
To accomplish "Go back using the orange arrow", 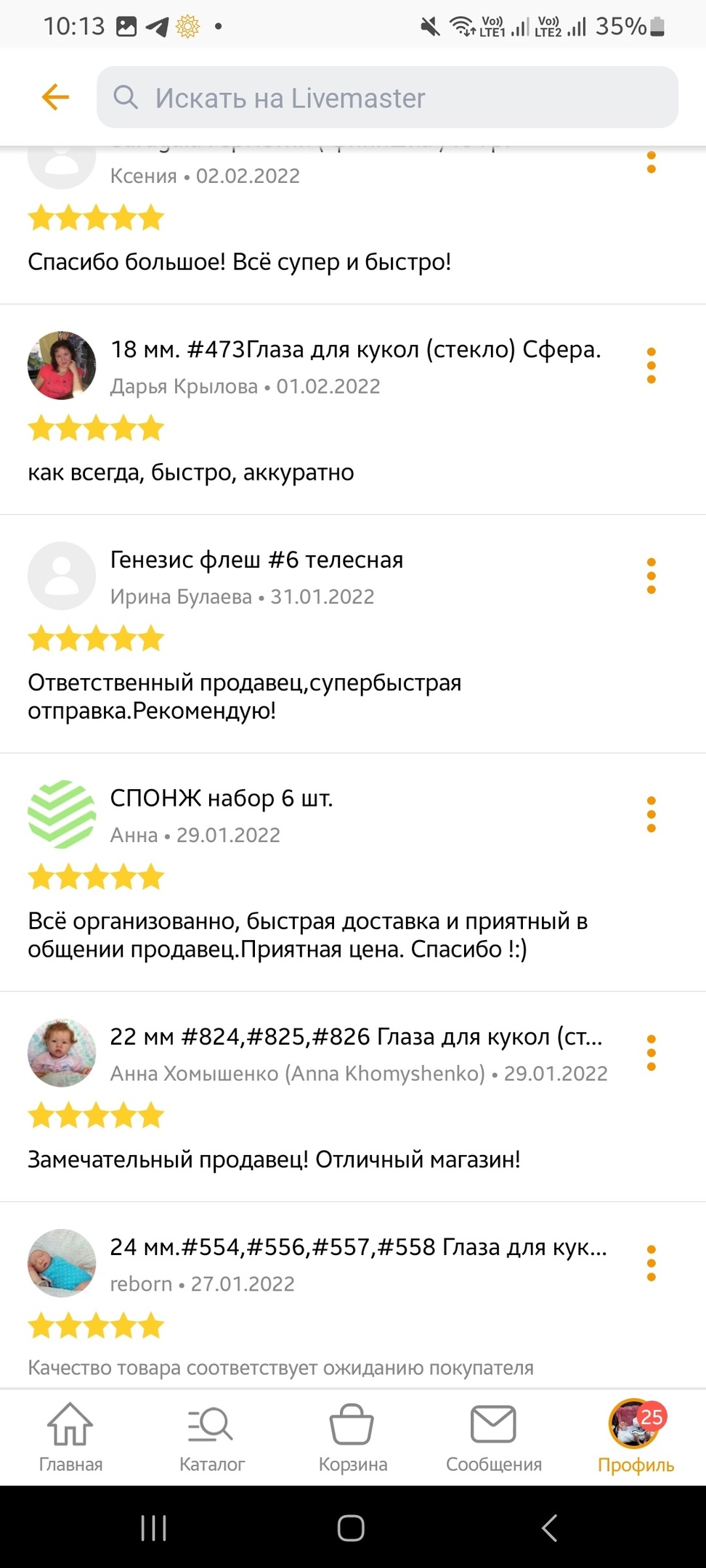I will 55,97.
